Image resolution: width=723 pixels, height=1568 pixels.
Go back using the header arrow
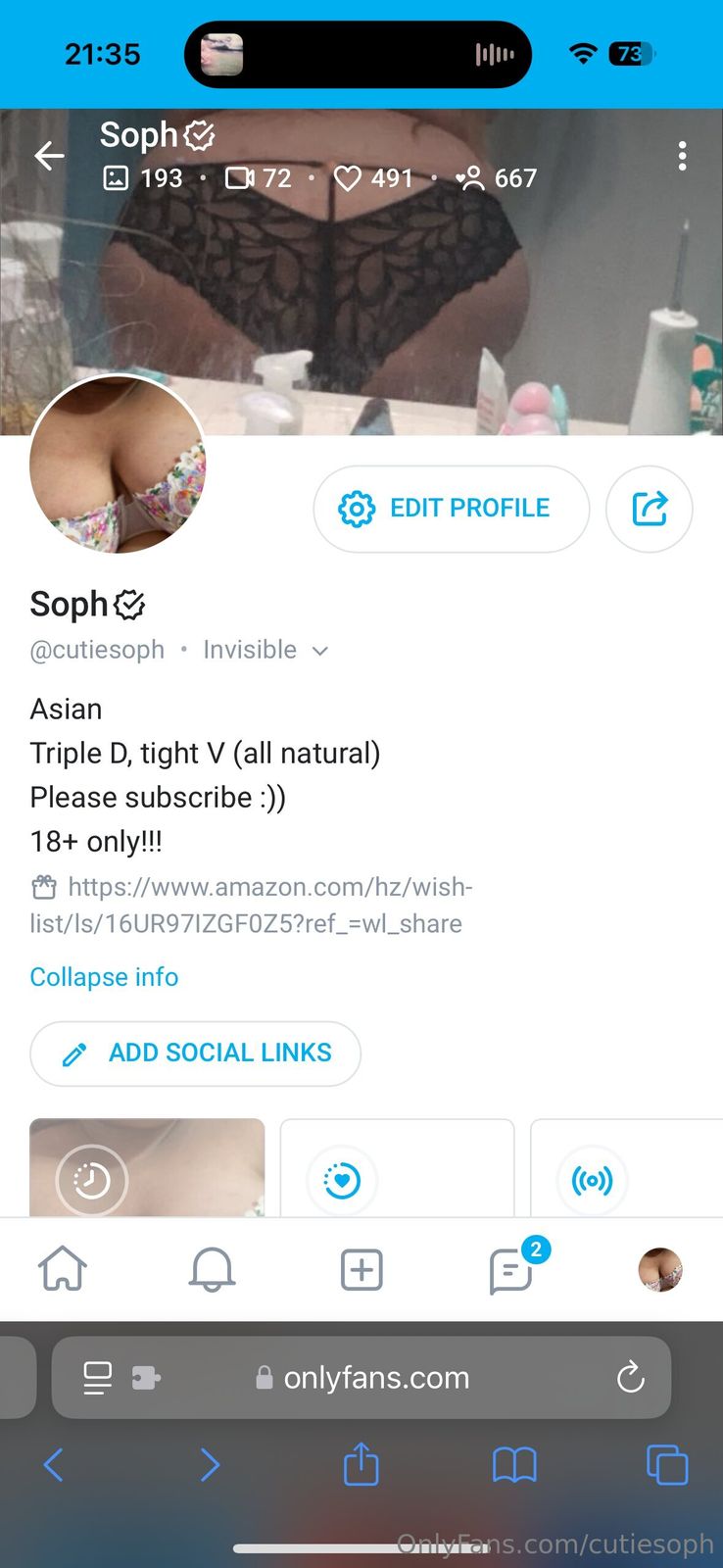tap(49, 155)
